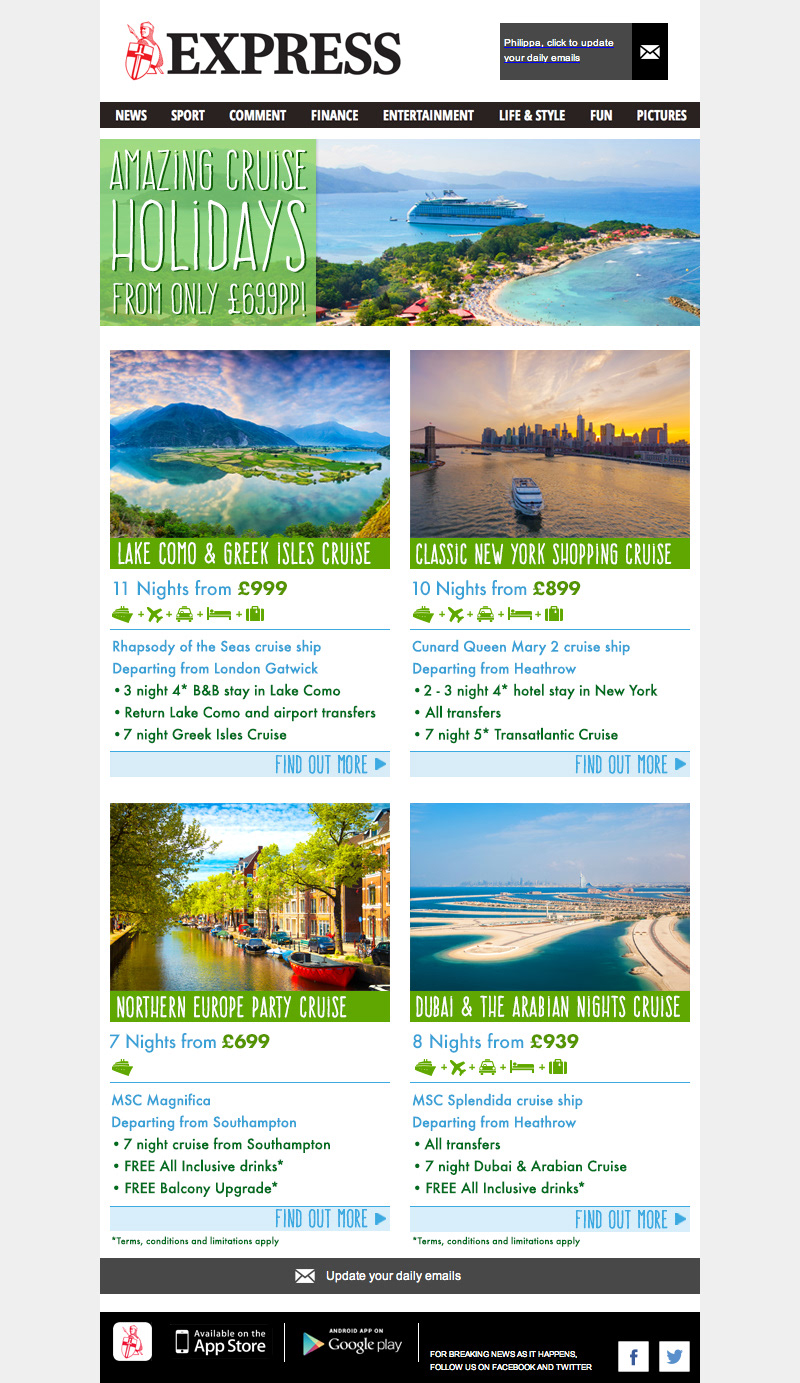800x1383 pixels.
Task: Tap the envelope icon to update daily emails
Action: (x=650, y=52)
